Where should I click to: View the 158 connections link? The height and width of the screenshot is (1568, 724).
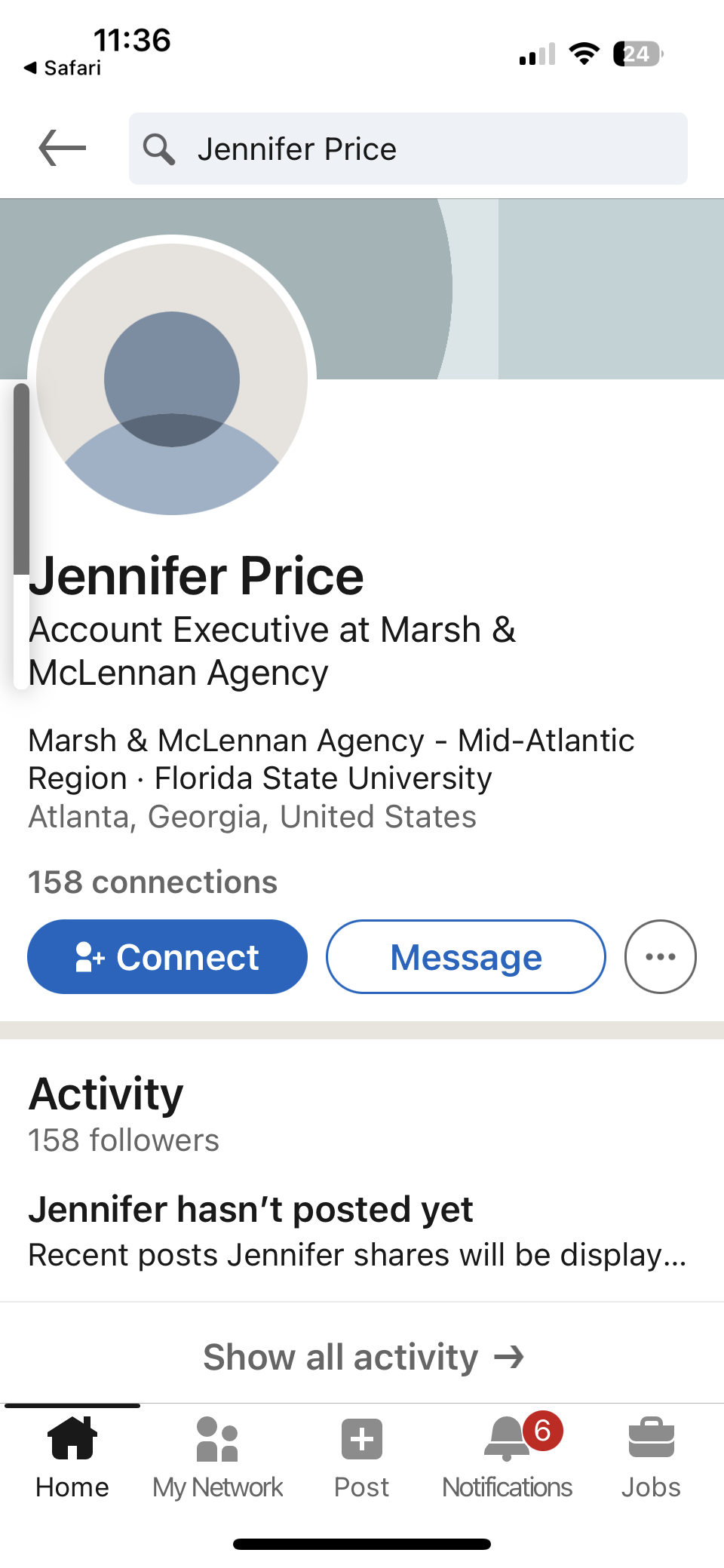(x=153, y=882)
